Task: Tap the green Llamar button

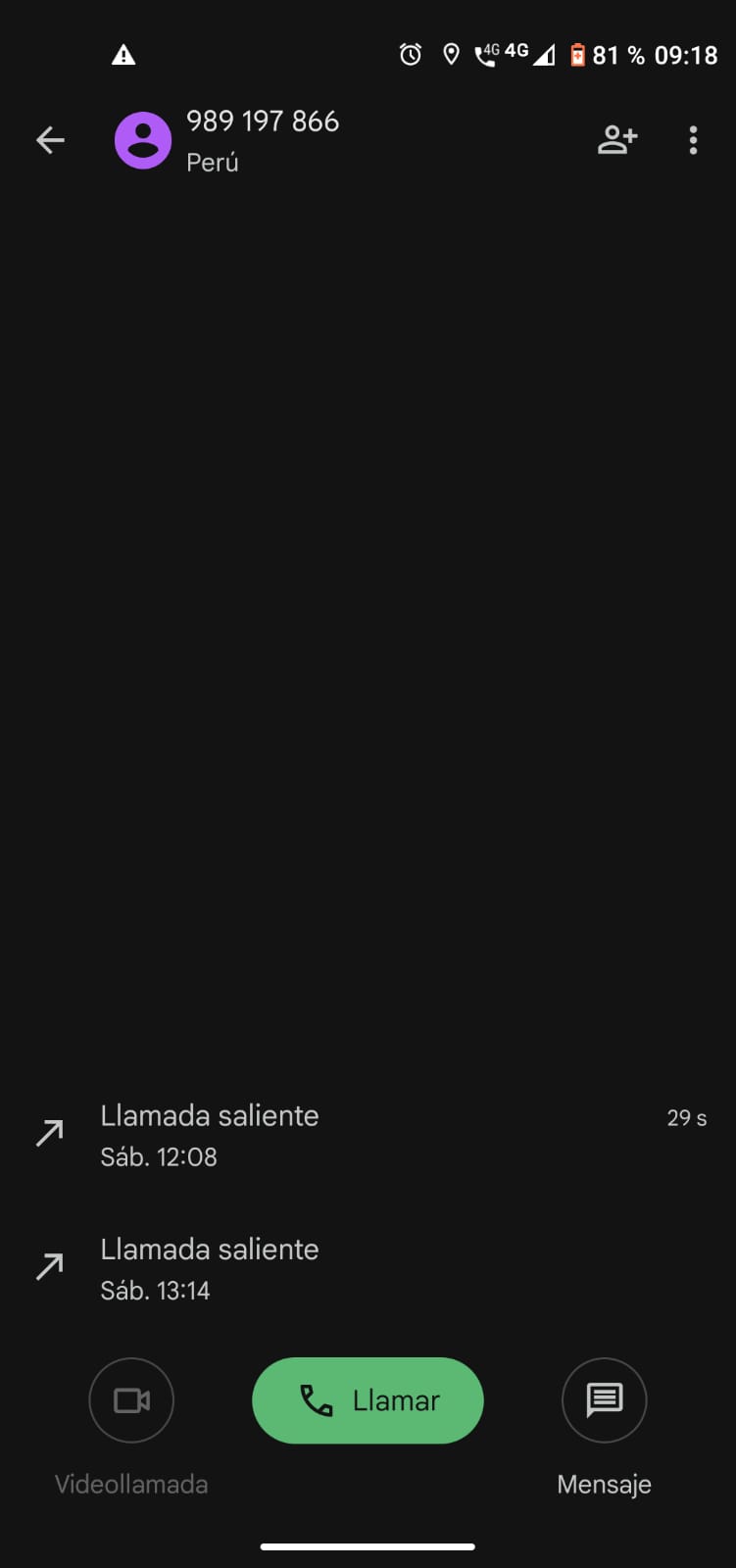Action: click(x=368, y=1400)
